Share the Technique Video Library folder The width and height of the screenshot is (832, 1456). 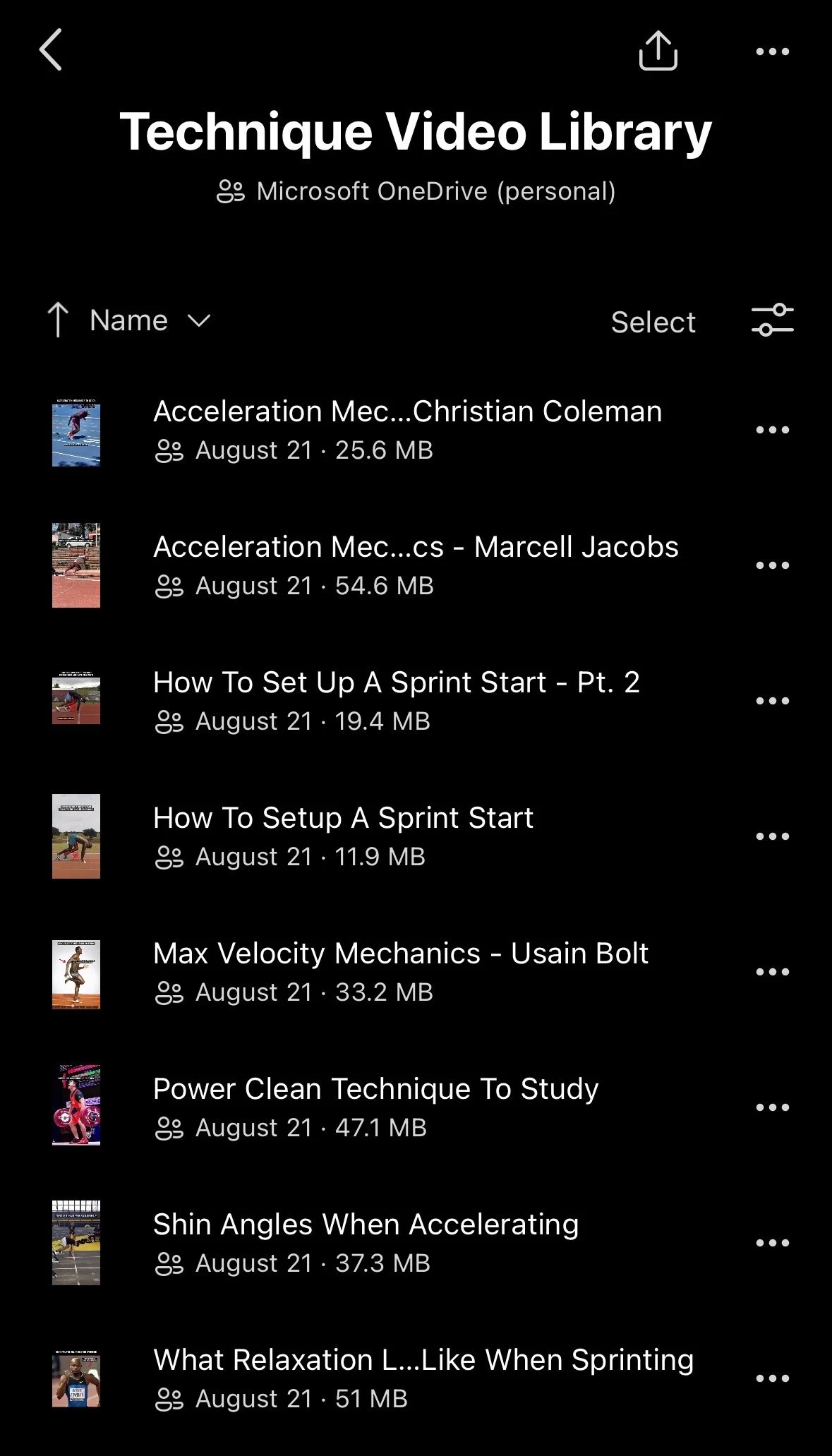click(658, 51)
